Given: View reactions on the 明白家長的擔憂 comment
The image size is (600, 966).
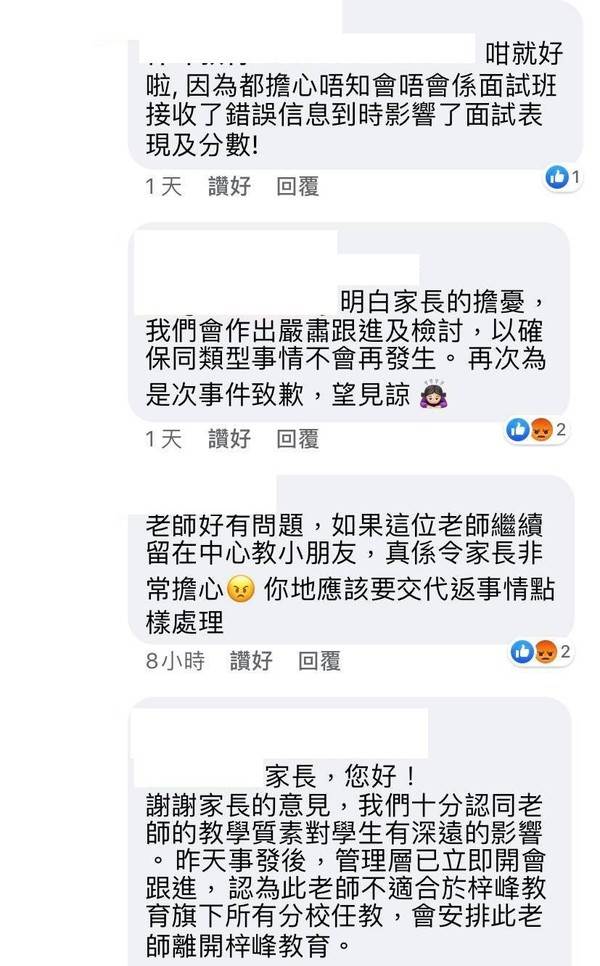Looking at the screenshot, I should (x=538, y=431).
